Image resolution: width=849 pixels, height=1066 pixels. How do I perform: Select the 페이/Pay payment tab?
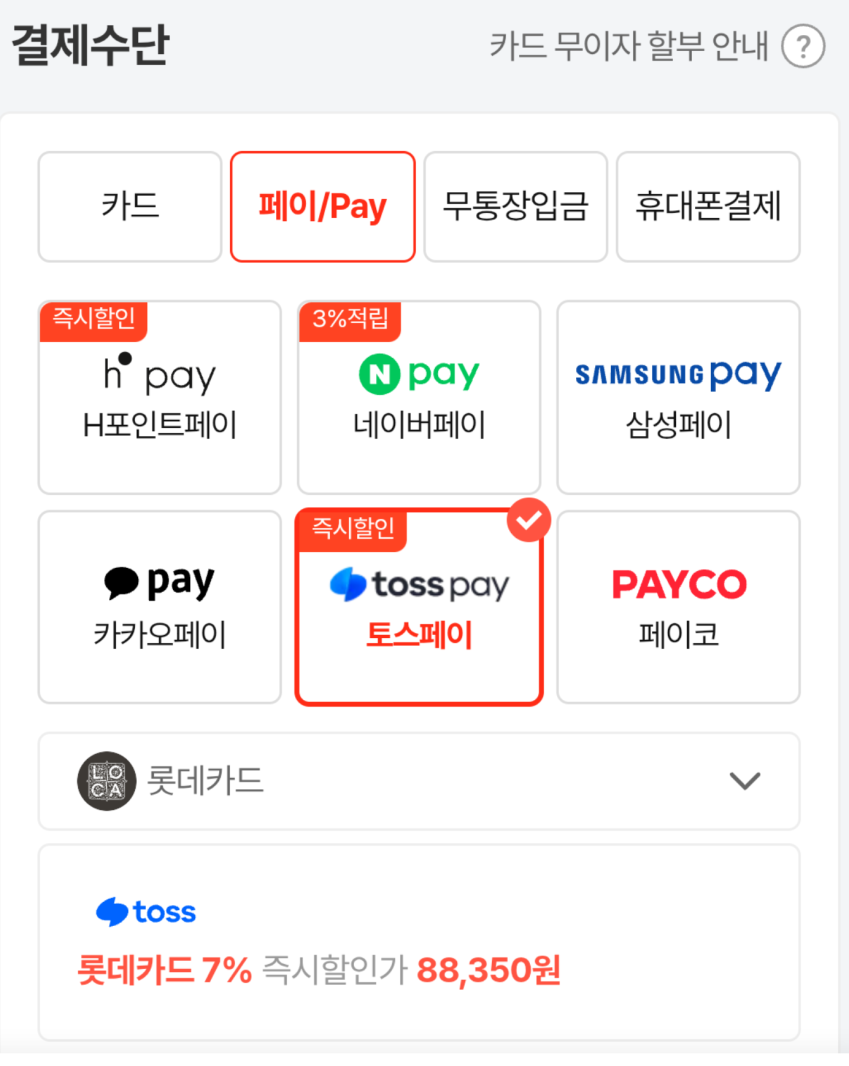click(x=323, y=207)
